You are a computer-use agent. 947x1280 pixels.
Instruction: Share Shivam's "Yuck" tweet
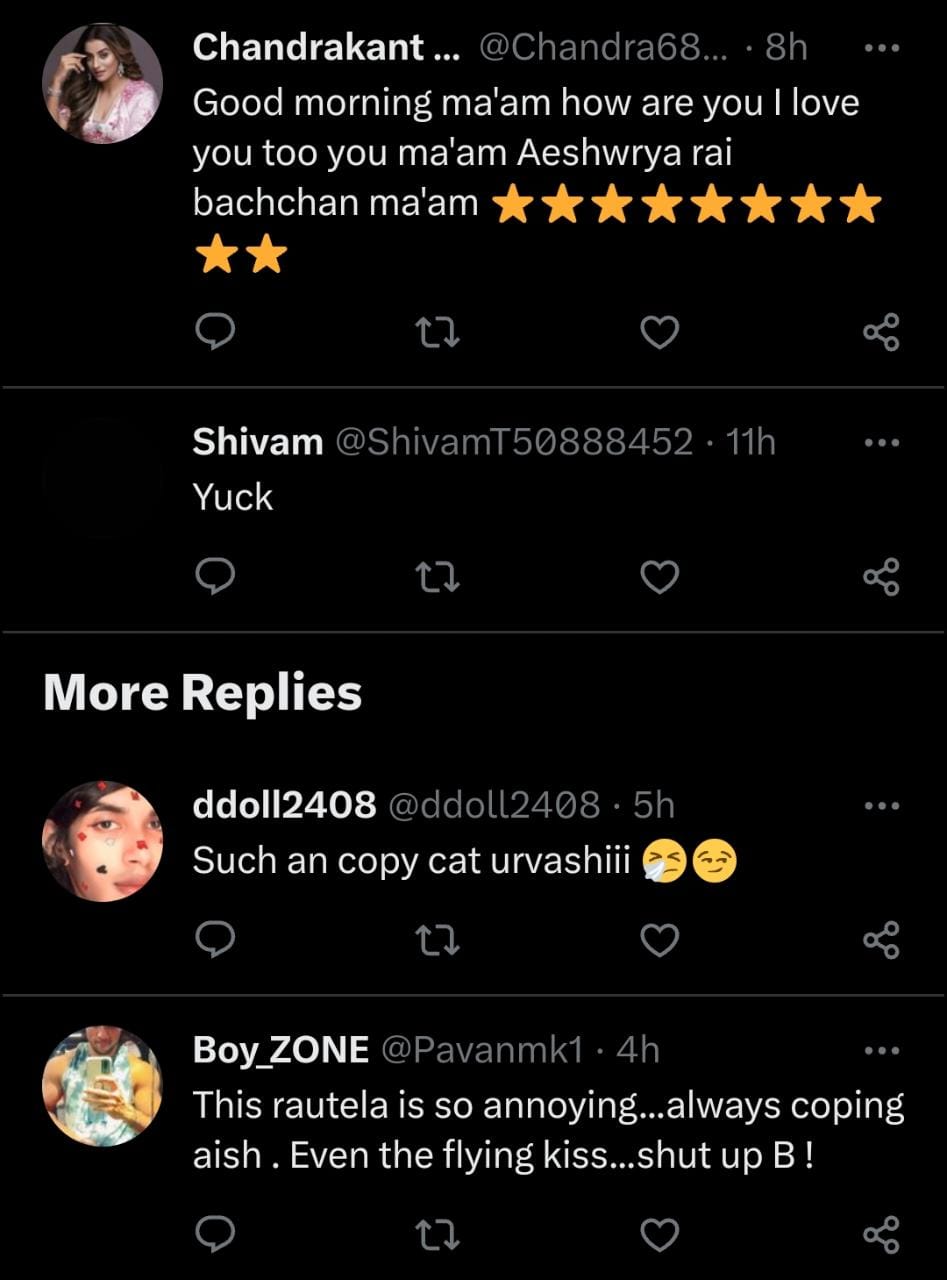(x=881, y=576)
